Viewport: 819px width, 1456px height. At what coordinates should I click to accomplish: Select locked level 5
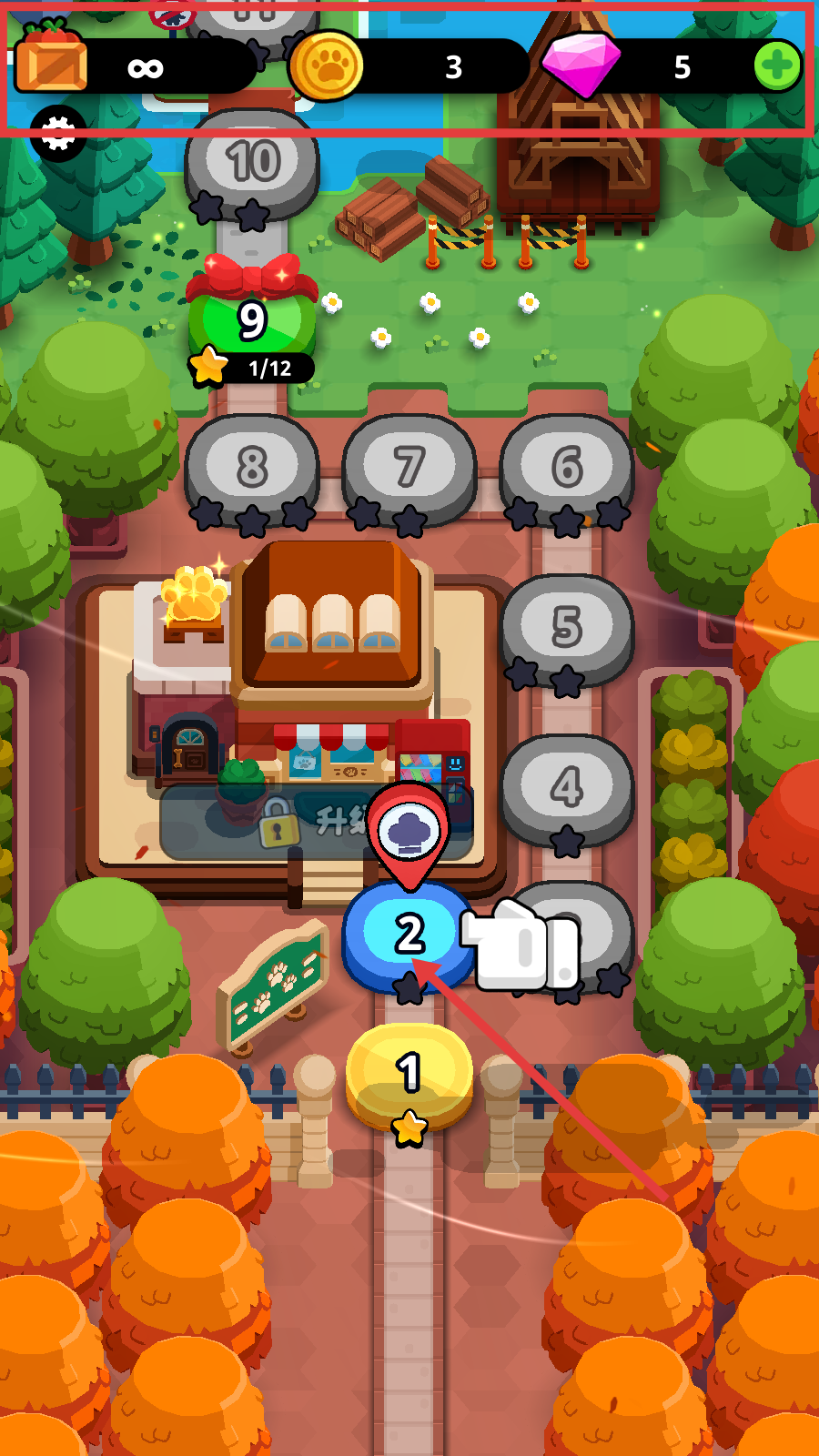[566, 627]
